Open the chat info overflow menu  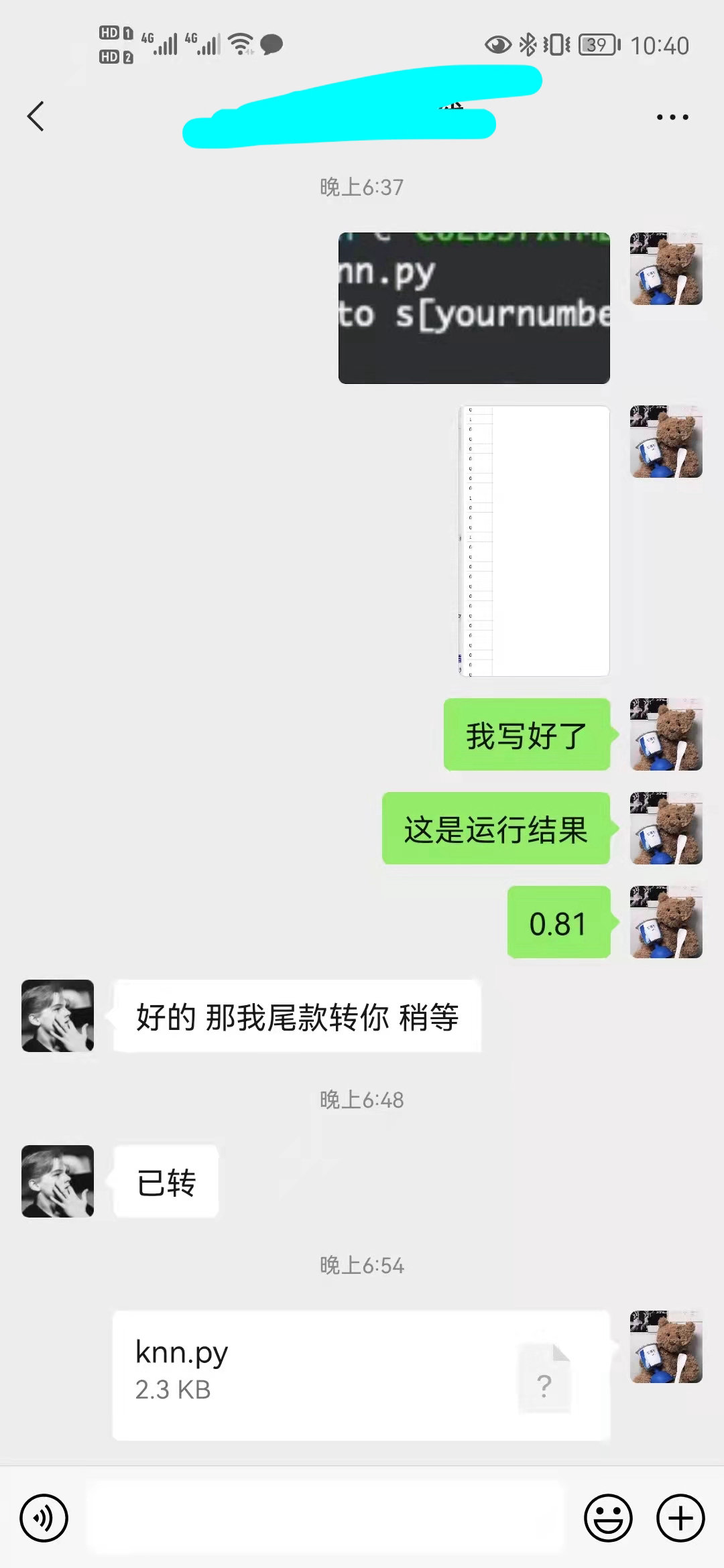[672, 117]
